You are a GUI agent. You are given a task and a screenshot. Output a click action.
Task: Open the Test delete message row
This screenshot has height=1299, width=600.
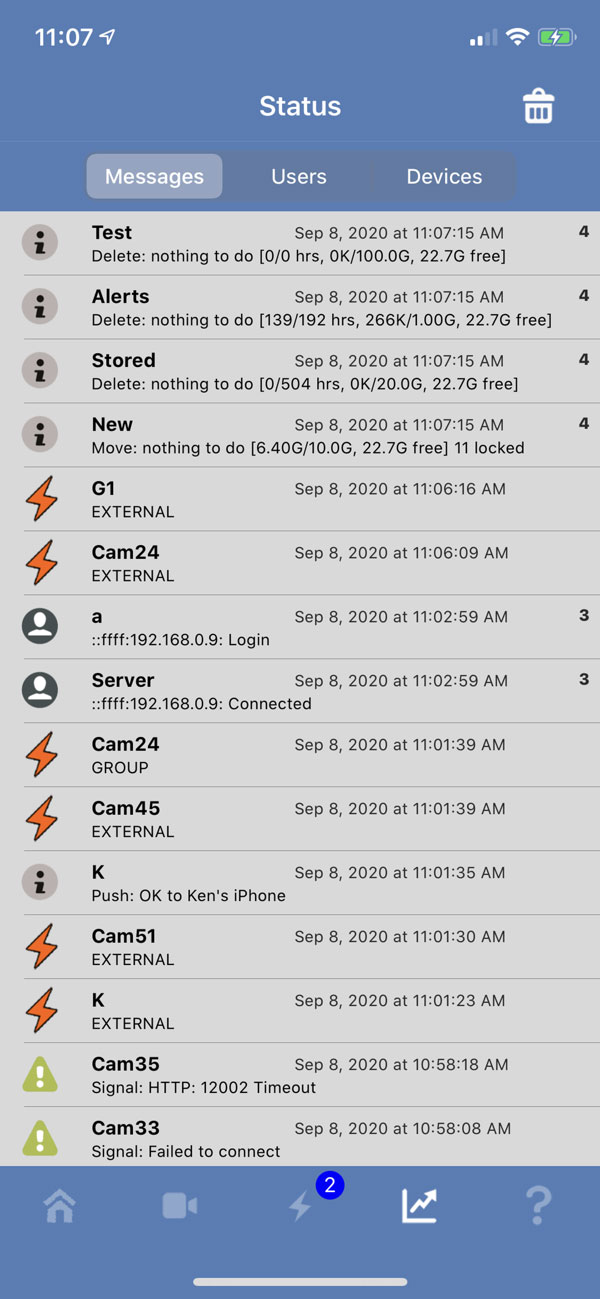click(300, 243)
